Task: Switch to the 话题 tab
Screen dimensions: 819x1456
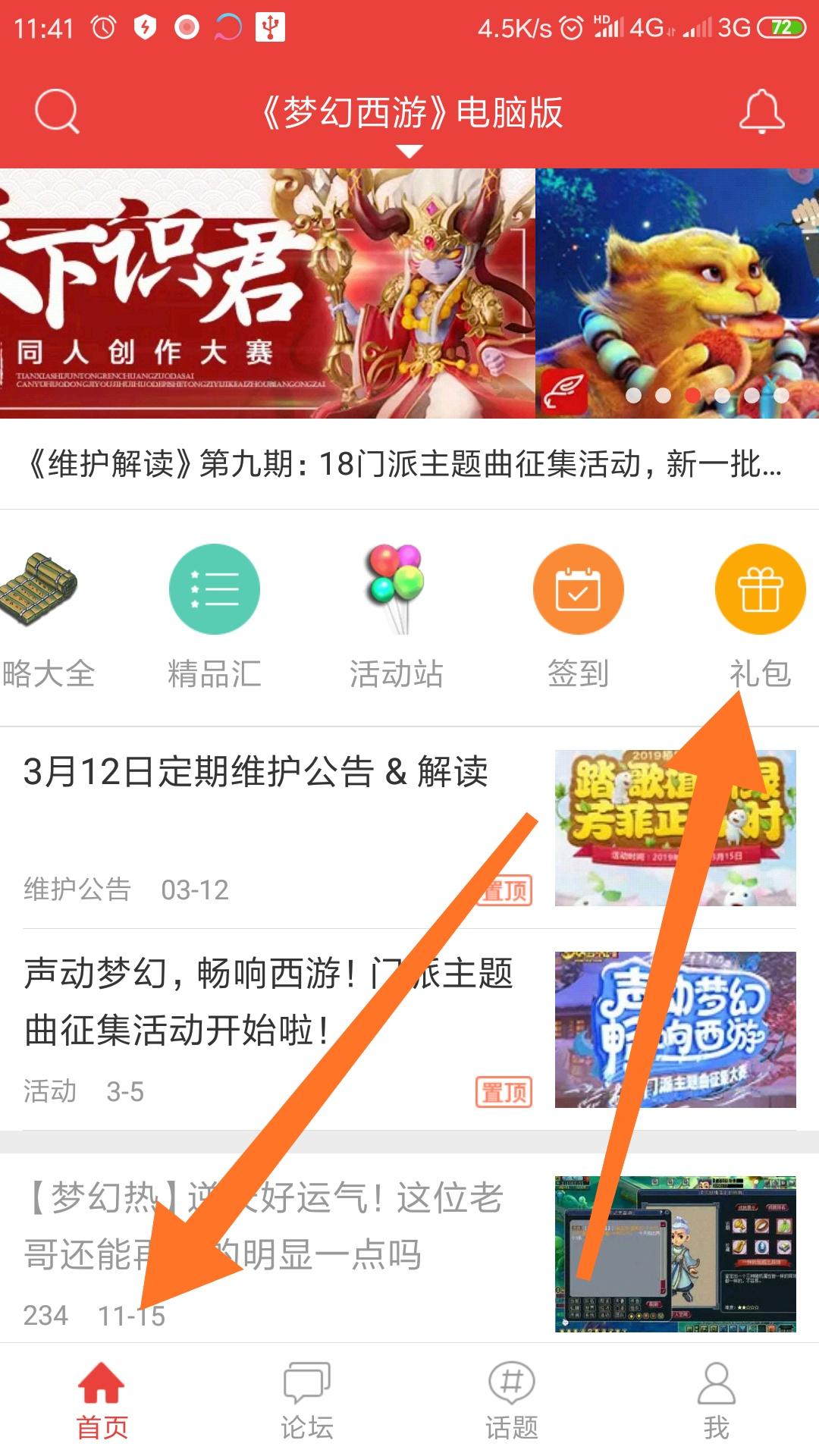Action: click(512, 1401)
